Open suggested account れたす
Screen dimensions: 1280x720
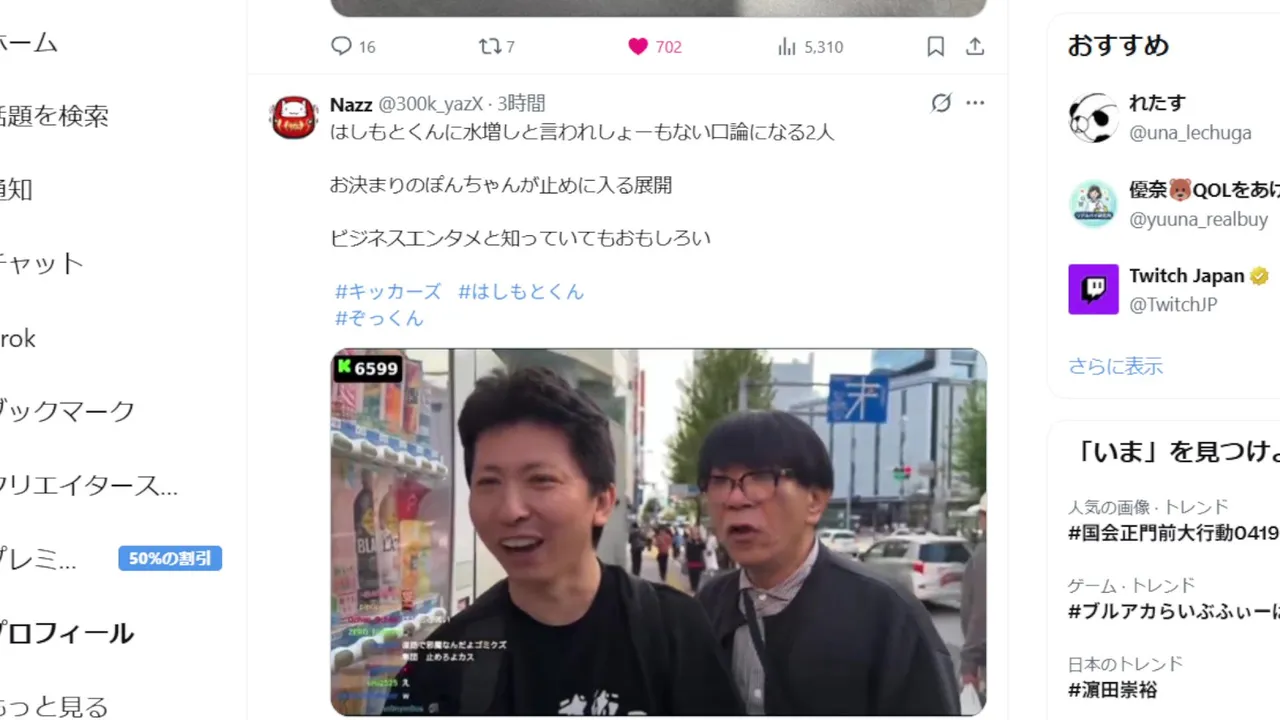1157,103
